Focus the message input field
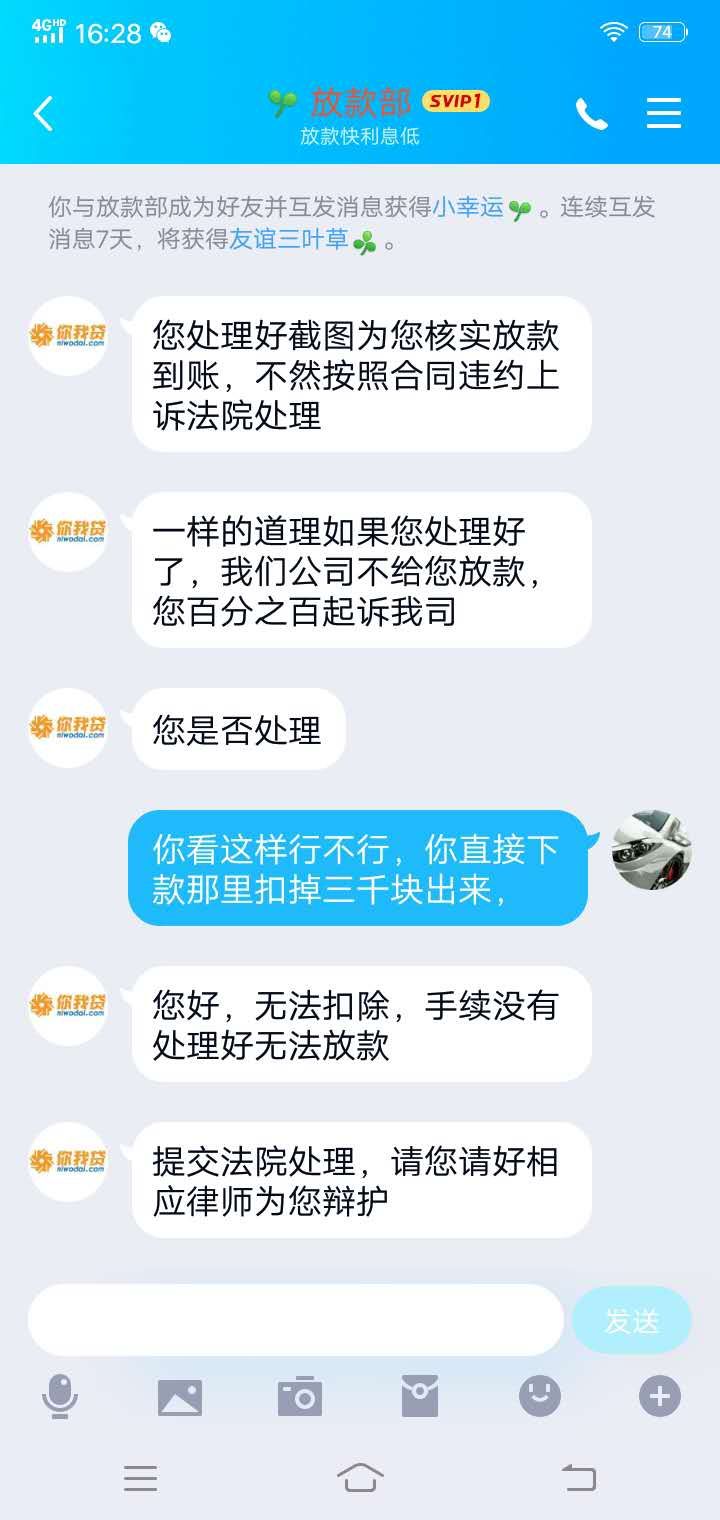 pyautogui.click(x=295, y=1320)
